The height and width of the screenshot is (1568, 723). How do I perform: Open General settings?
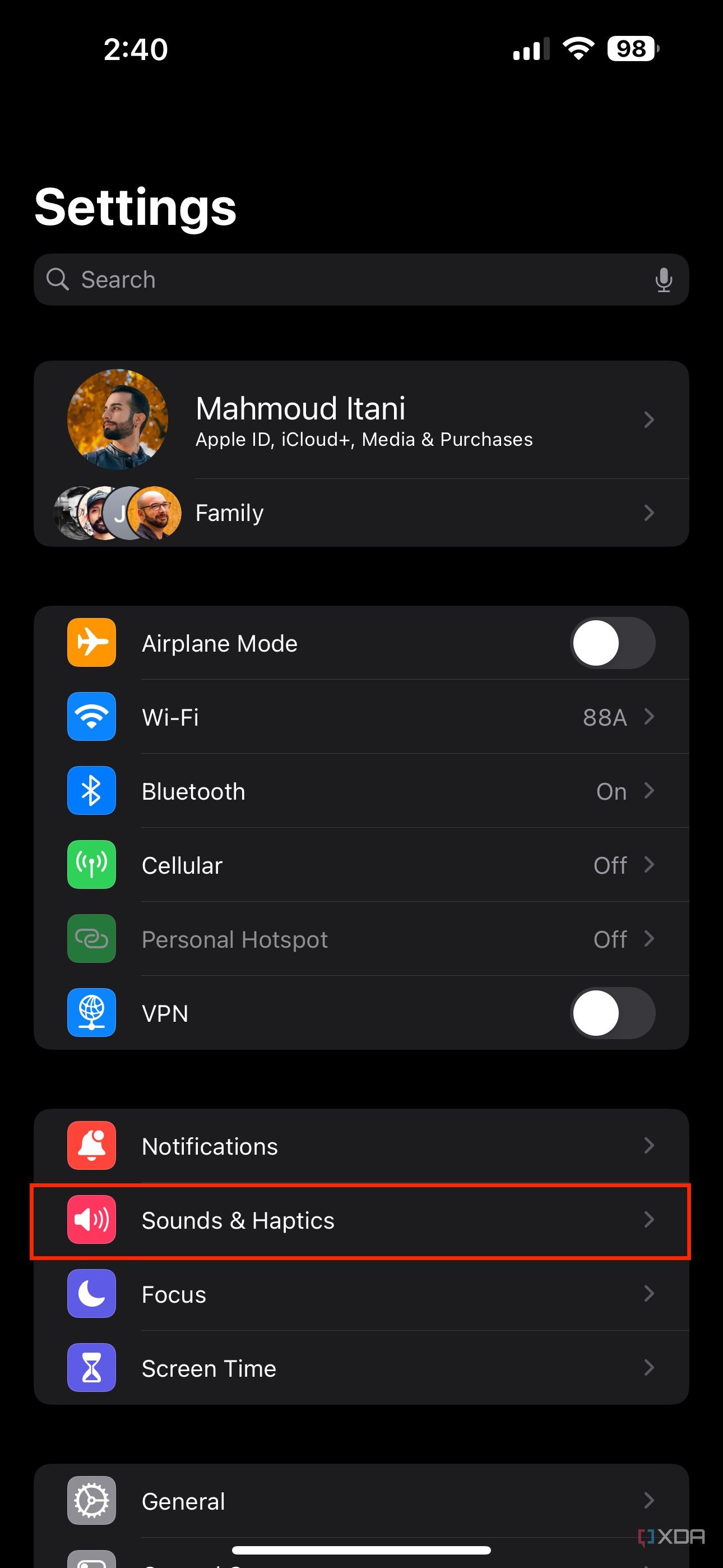click(360, 1501)
